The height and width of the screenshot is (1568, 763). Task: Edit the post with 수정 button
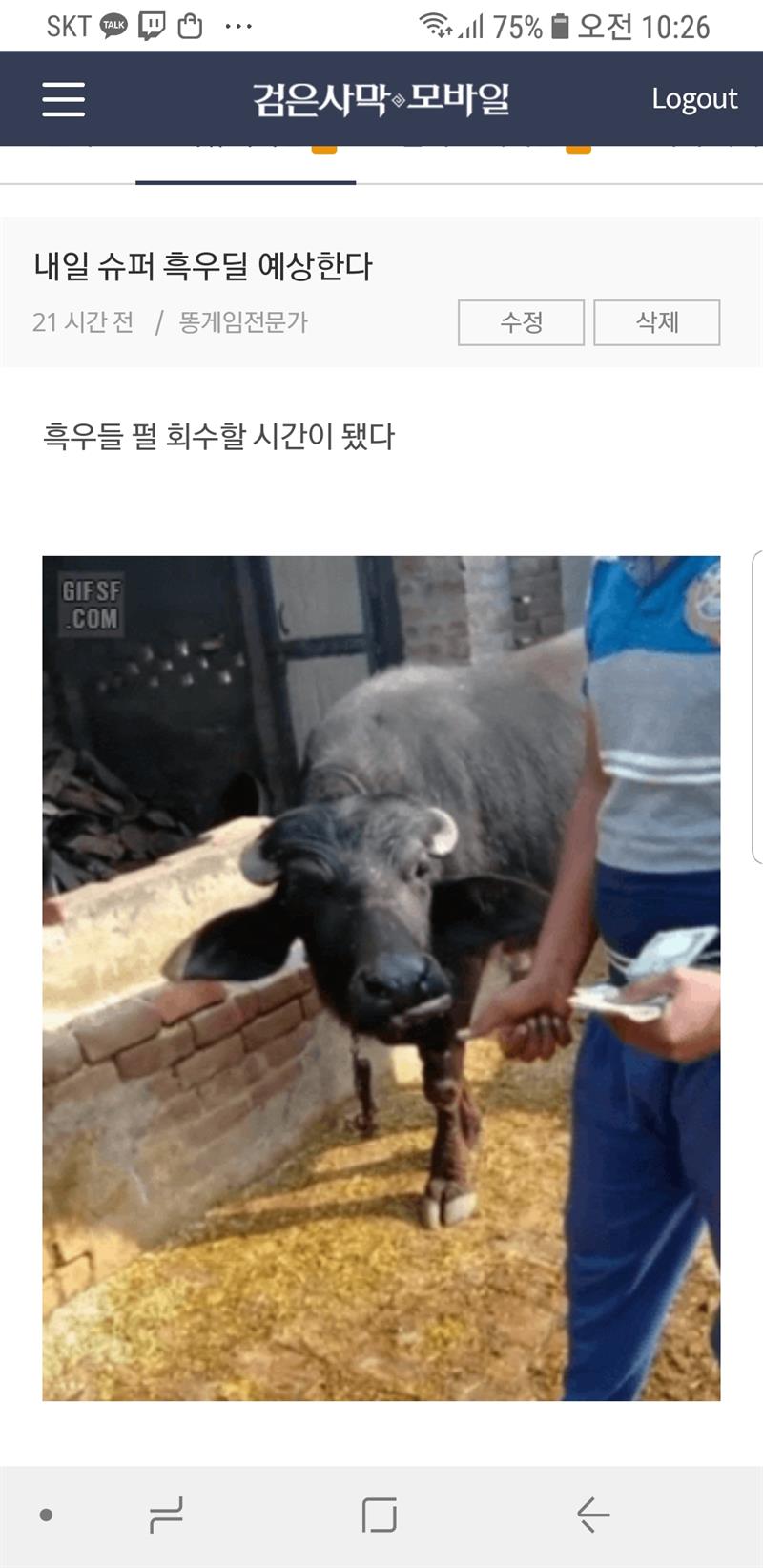(521, 322)
